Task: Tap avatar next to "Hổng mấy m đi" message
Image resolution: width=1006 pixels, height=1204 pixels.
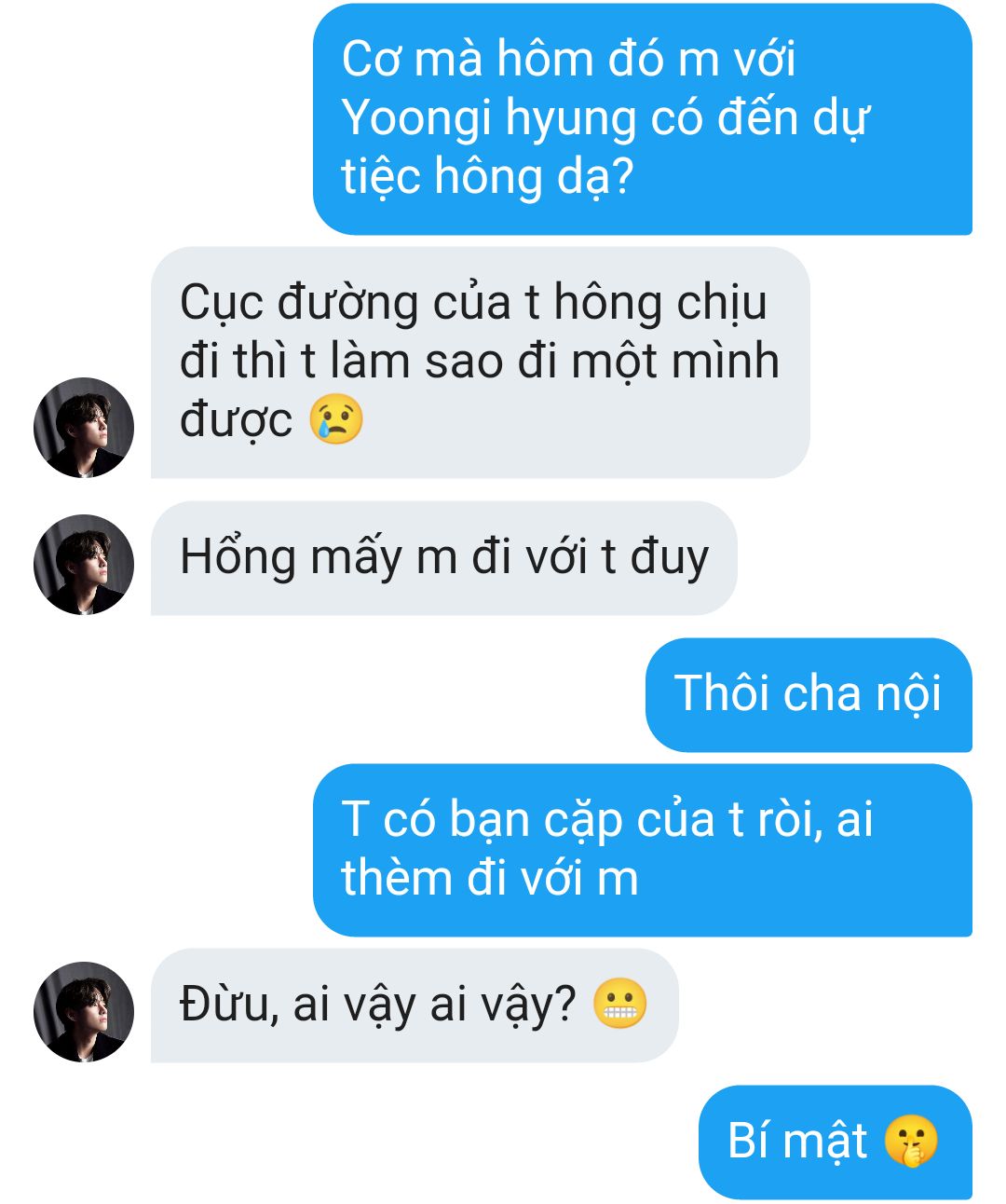Action: [x=84, y=565]
